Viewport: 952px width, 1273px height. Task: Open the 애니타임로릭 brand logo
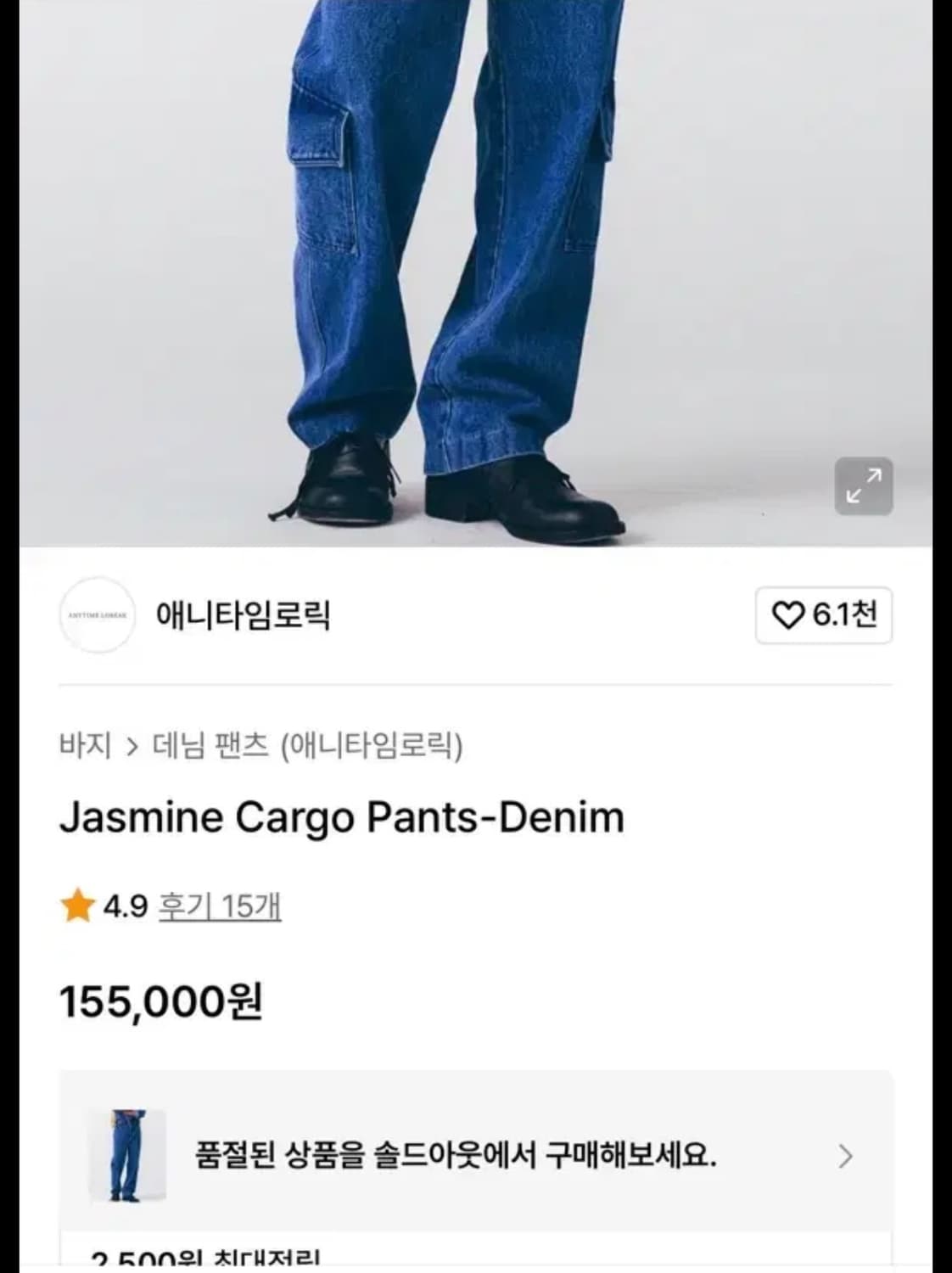[98, 613]
